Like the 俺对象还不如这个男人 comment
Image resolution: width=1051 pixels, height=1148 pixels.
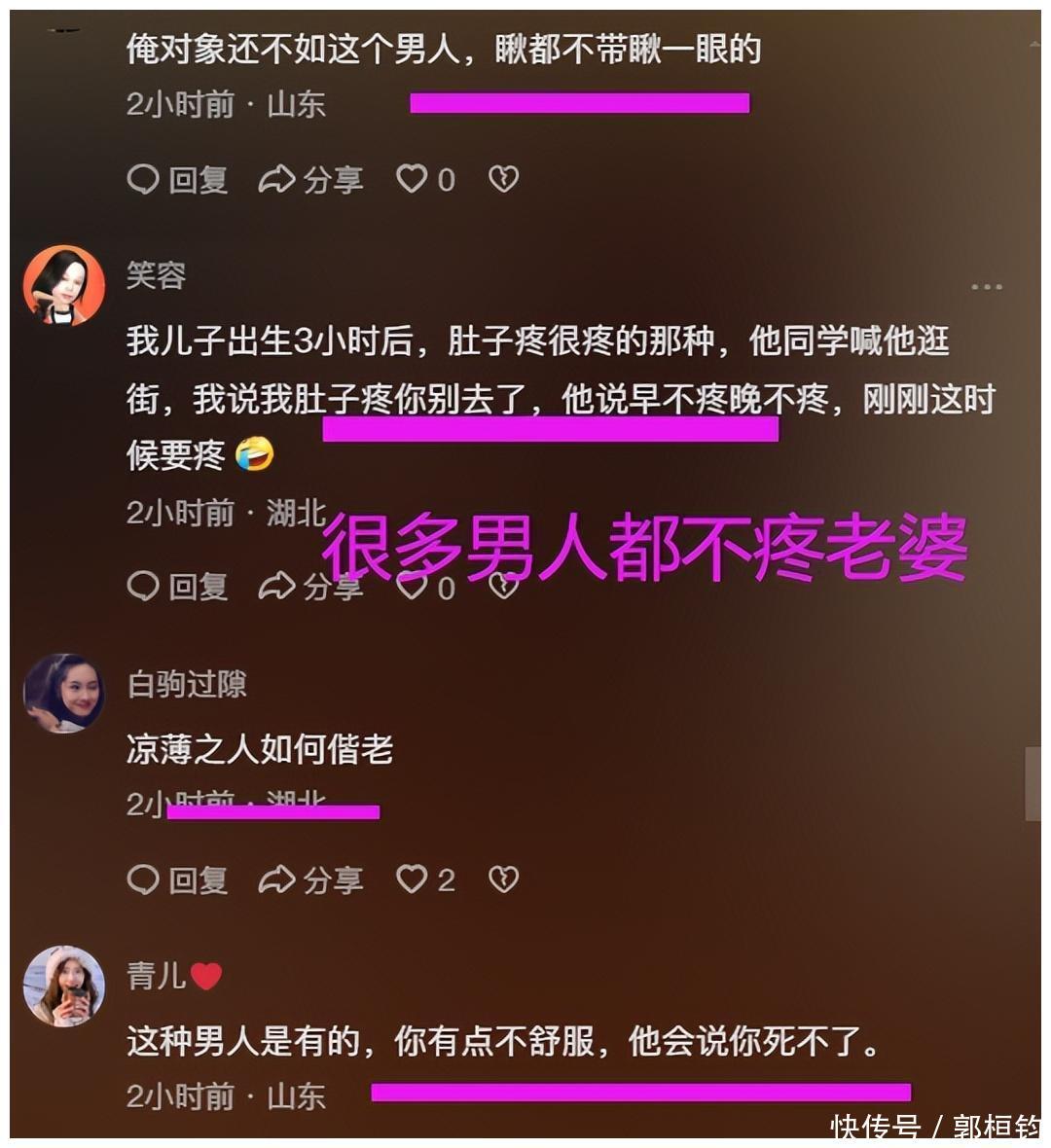coord(413,178)
